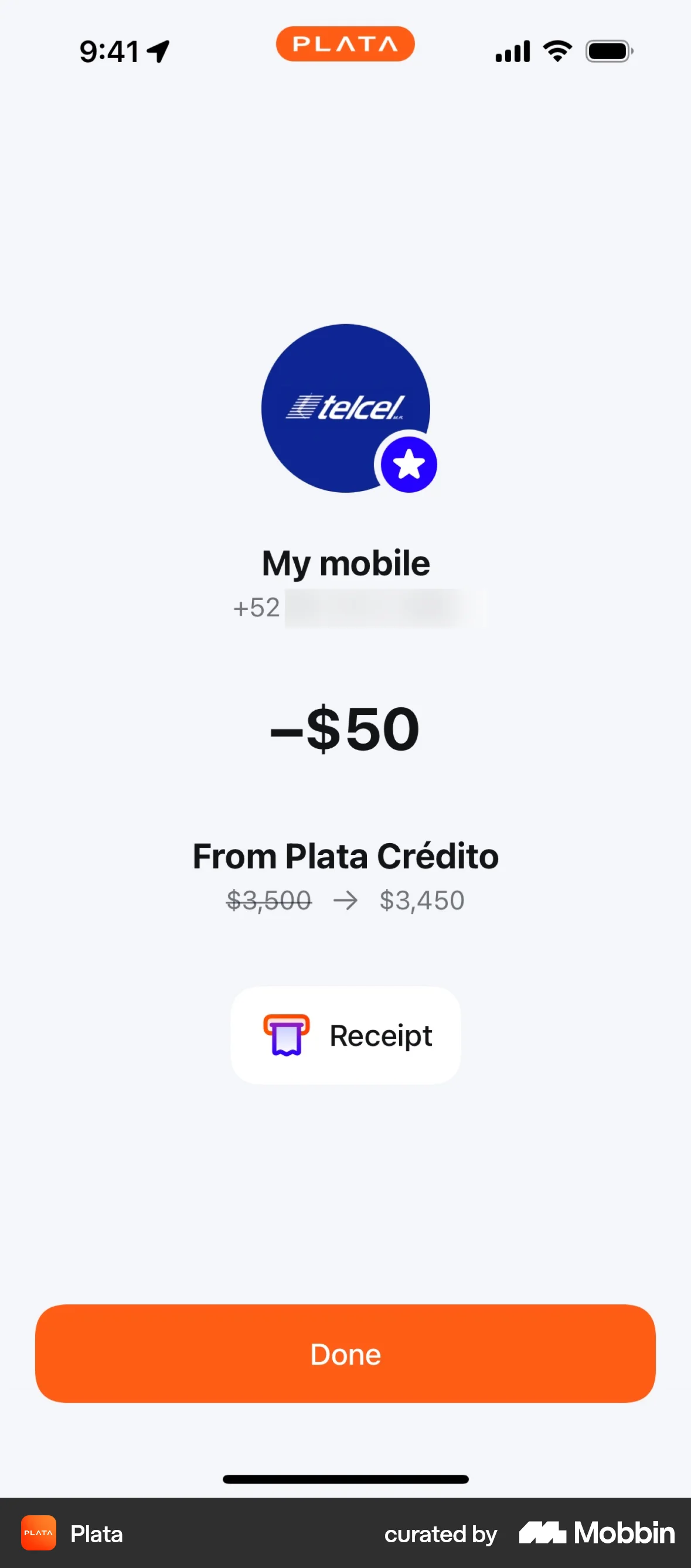This screenshot has height=1568, width=691.
Task: Tap the curated by Mobbin text
Action: click(440, 1534)
